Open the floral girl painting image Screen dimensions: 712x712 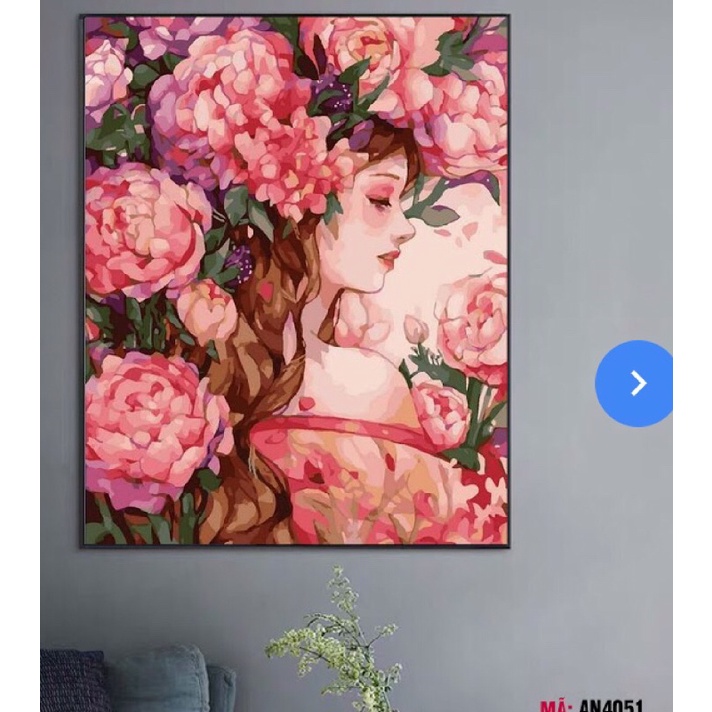click(x=295, y=280)
